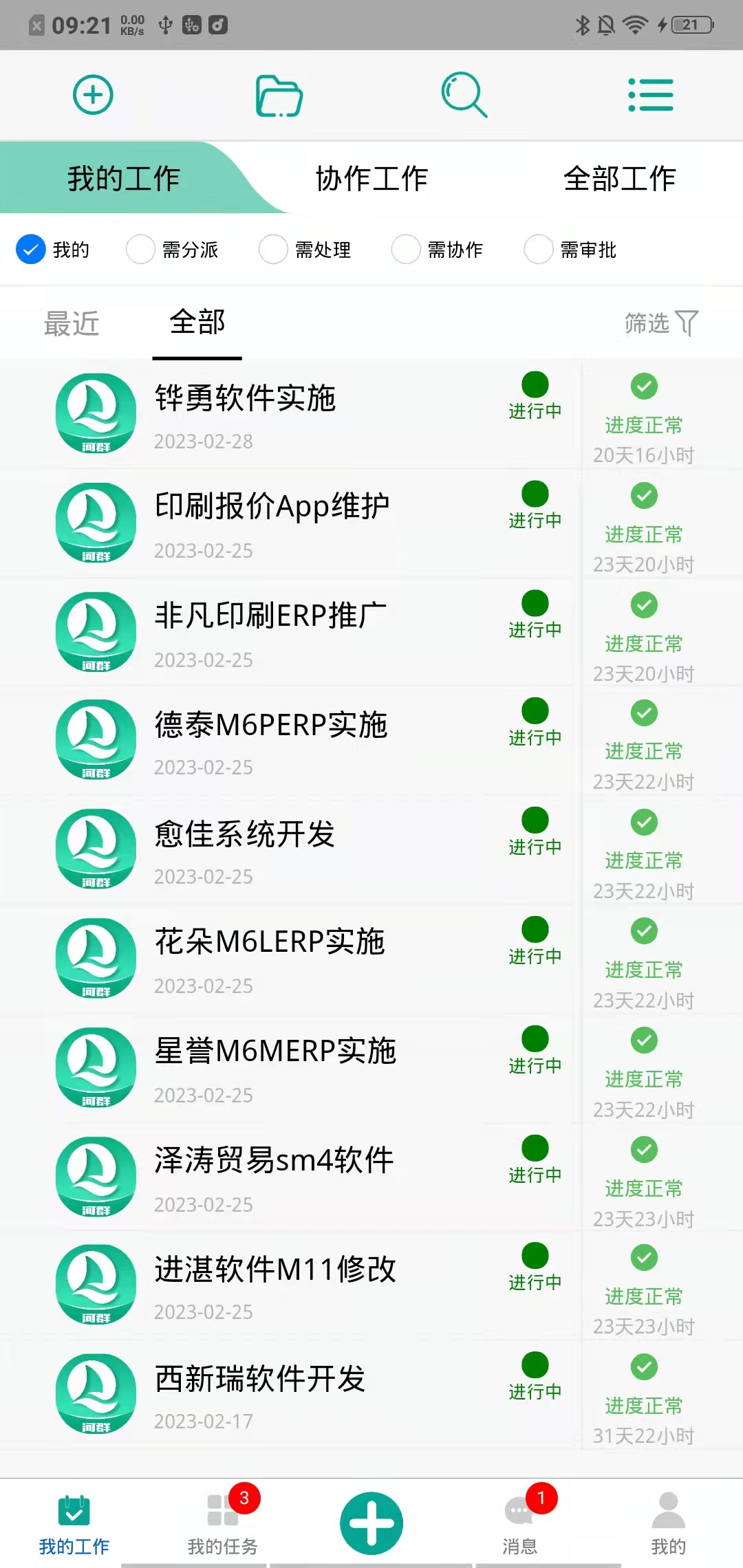Open the 印刷报价App维护 project

point(275,523)
